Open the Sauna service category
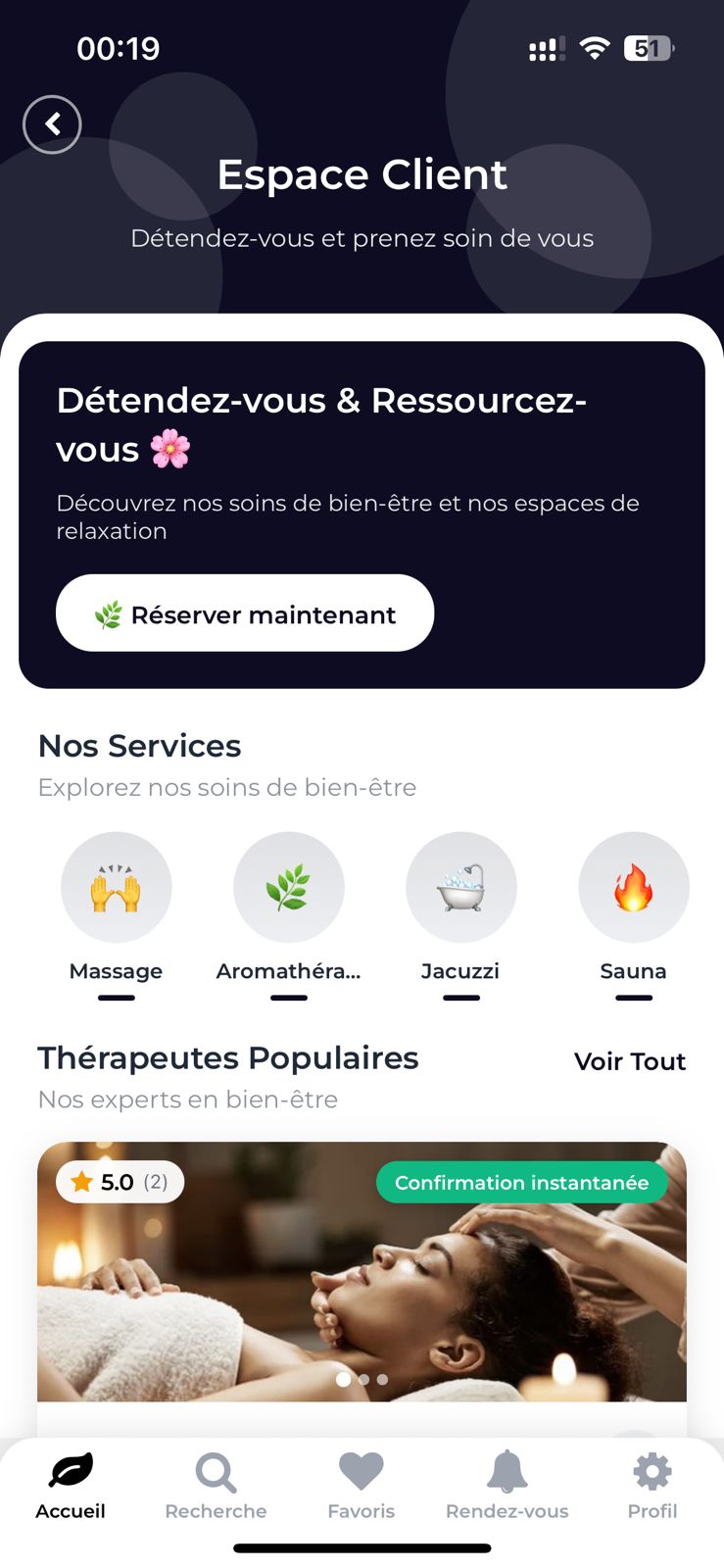Image resolution: width=724 pixels, height=1568 pixels. tap(634, 887)
